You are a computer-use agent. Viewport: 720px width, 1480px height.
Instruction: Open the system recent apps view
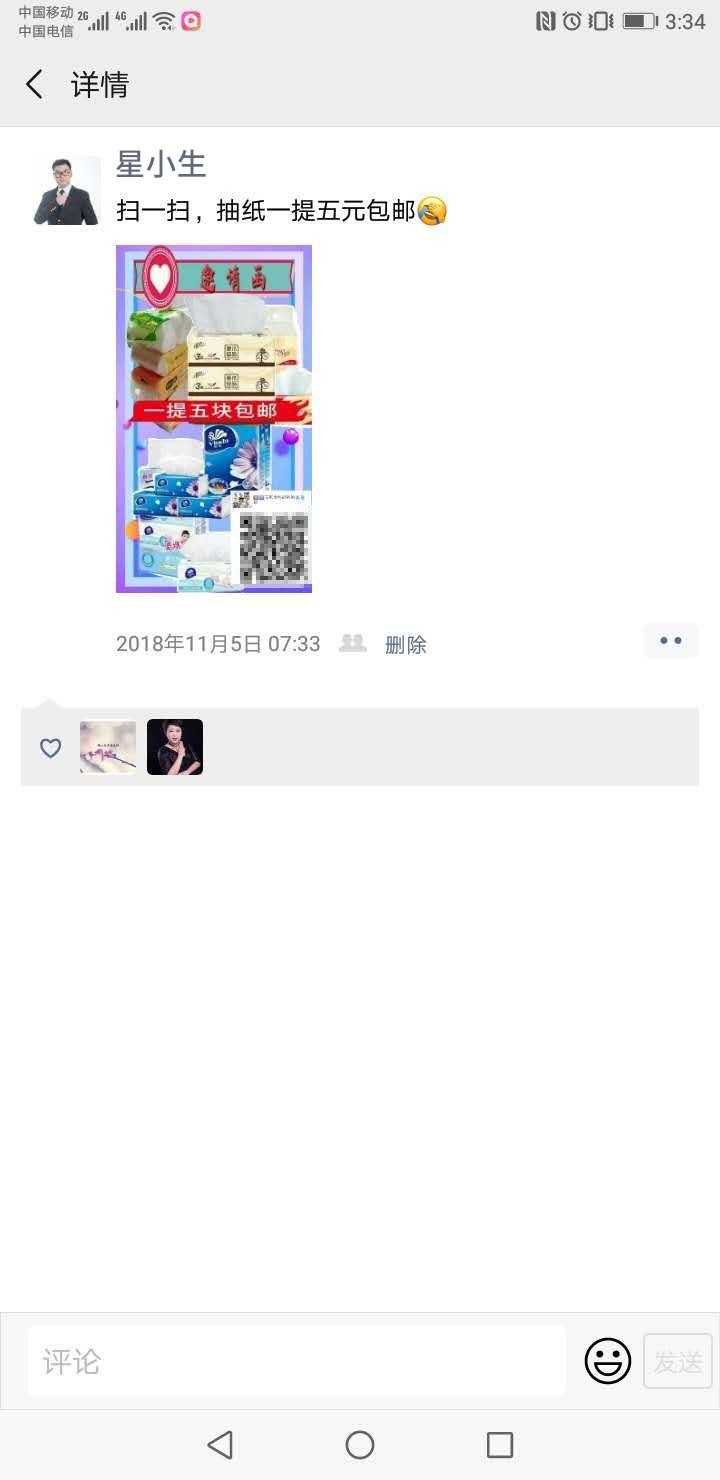(499, 1445)
